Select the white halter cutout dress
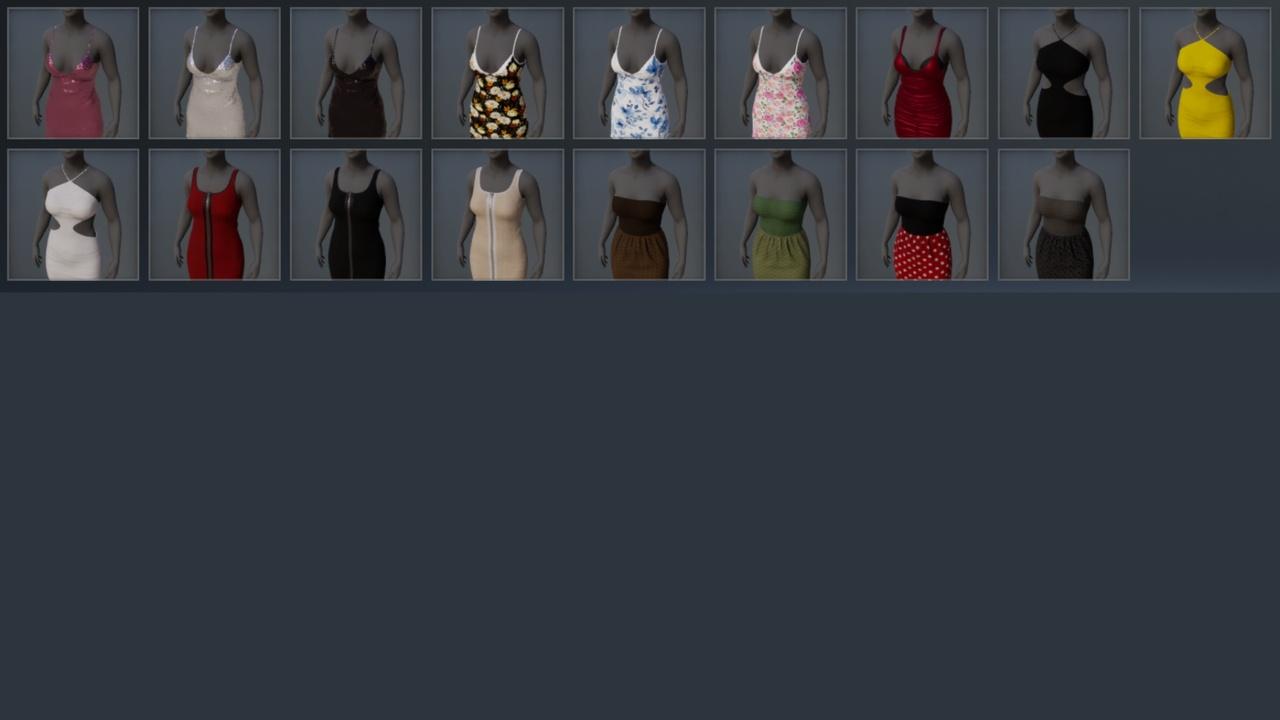The height and width of the screenshot is (720, 1280). click(73, 215)
